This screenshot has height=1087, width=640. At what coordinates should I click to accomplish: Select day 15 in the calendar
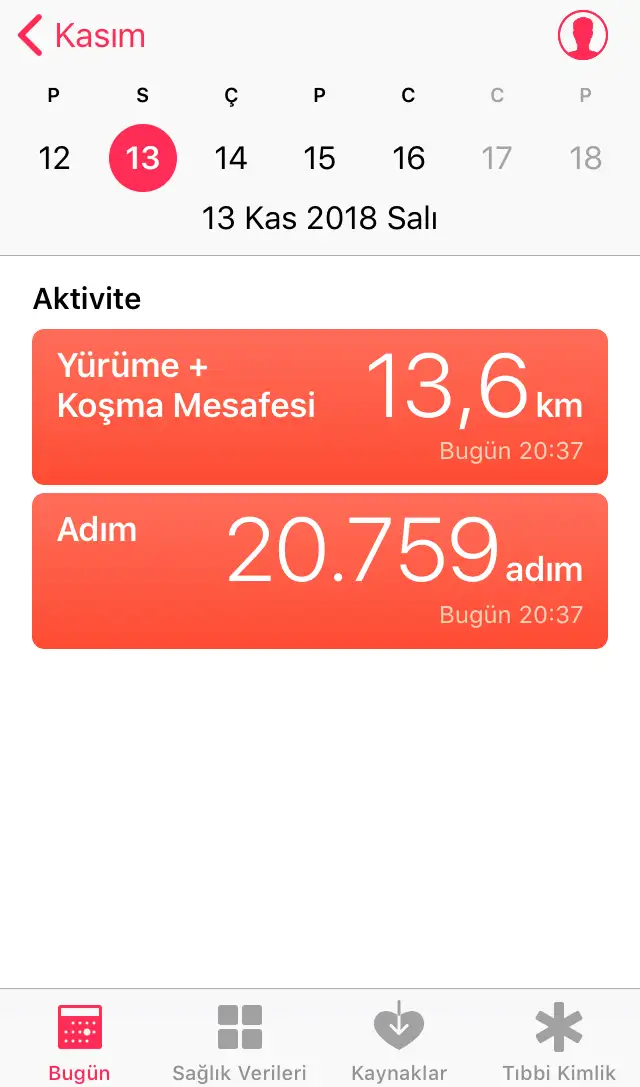click(320, 158)
